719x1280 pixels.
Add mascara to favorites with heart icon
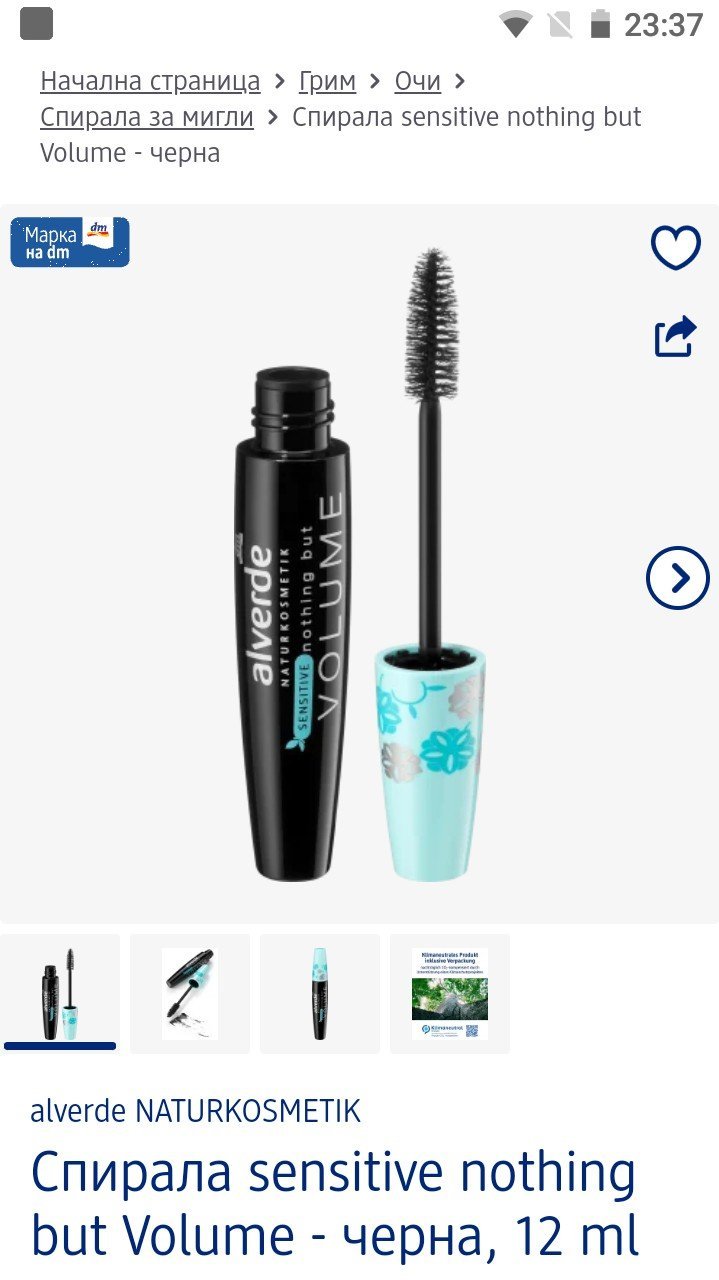[676, 247]
